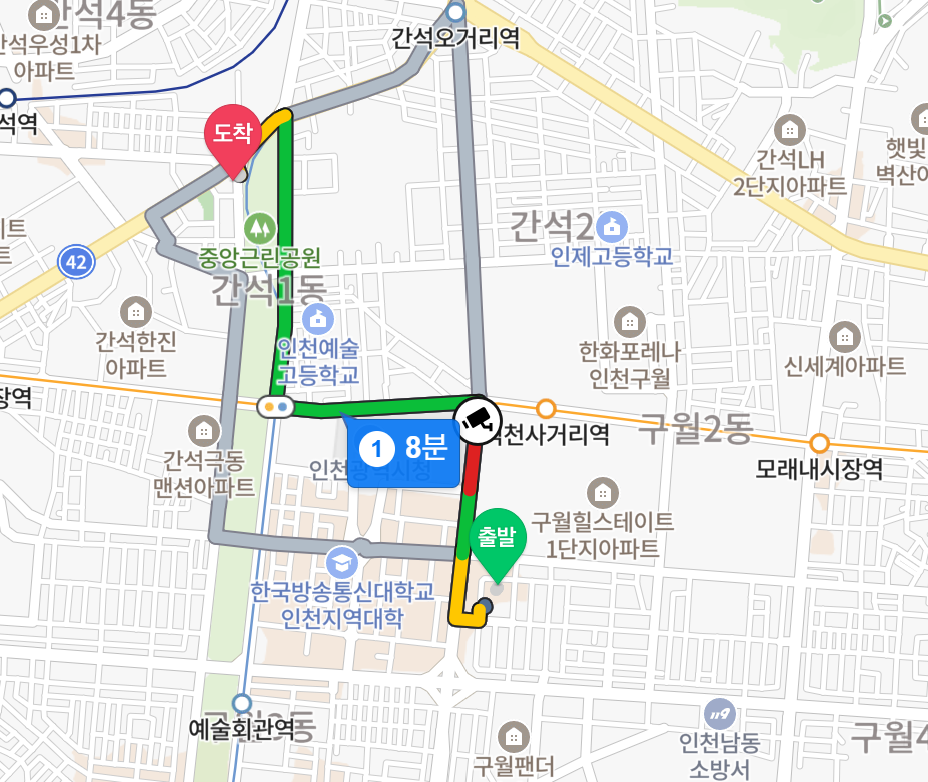Select 간석오거리역 station on the map
The height and width of the screenshot is (782, 928).
tap(457, 14)
